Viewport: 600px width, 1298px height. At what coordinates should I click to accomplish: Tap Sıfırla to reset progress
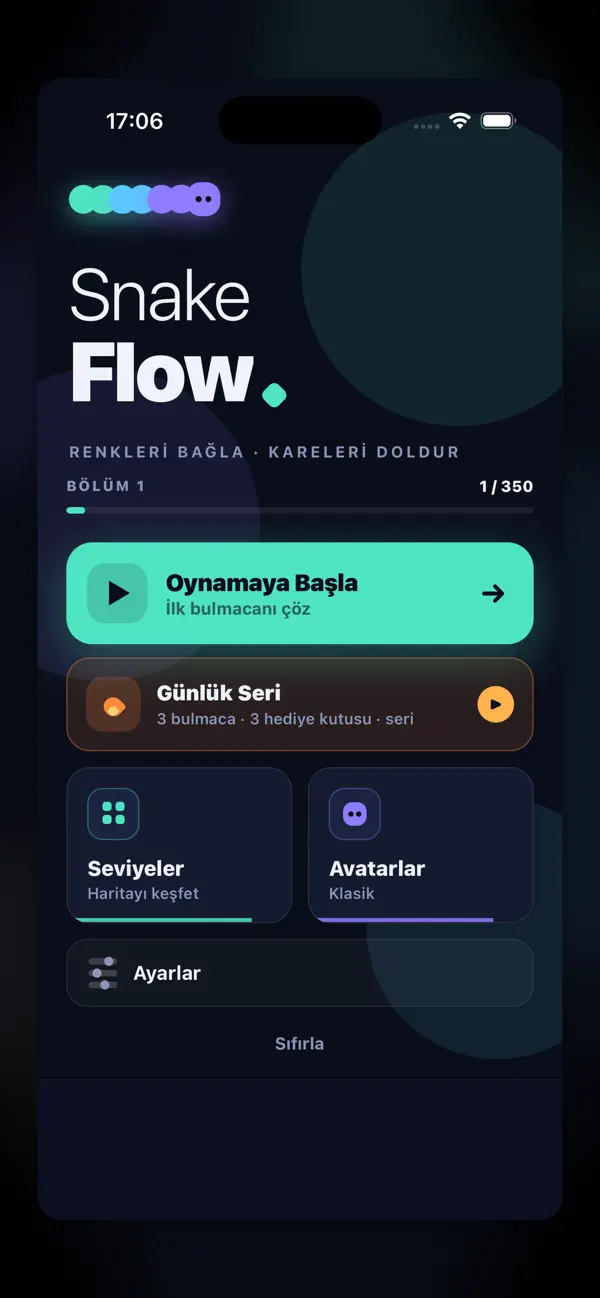pyautogui.click(x=300, y=1043)
